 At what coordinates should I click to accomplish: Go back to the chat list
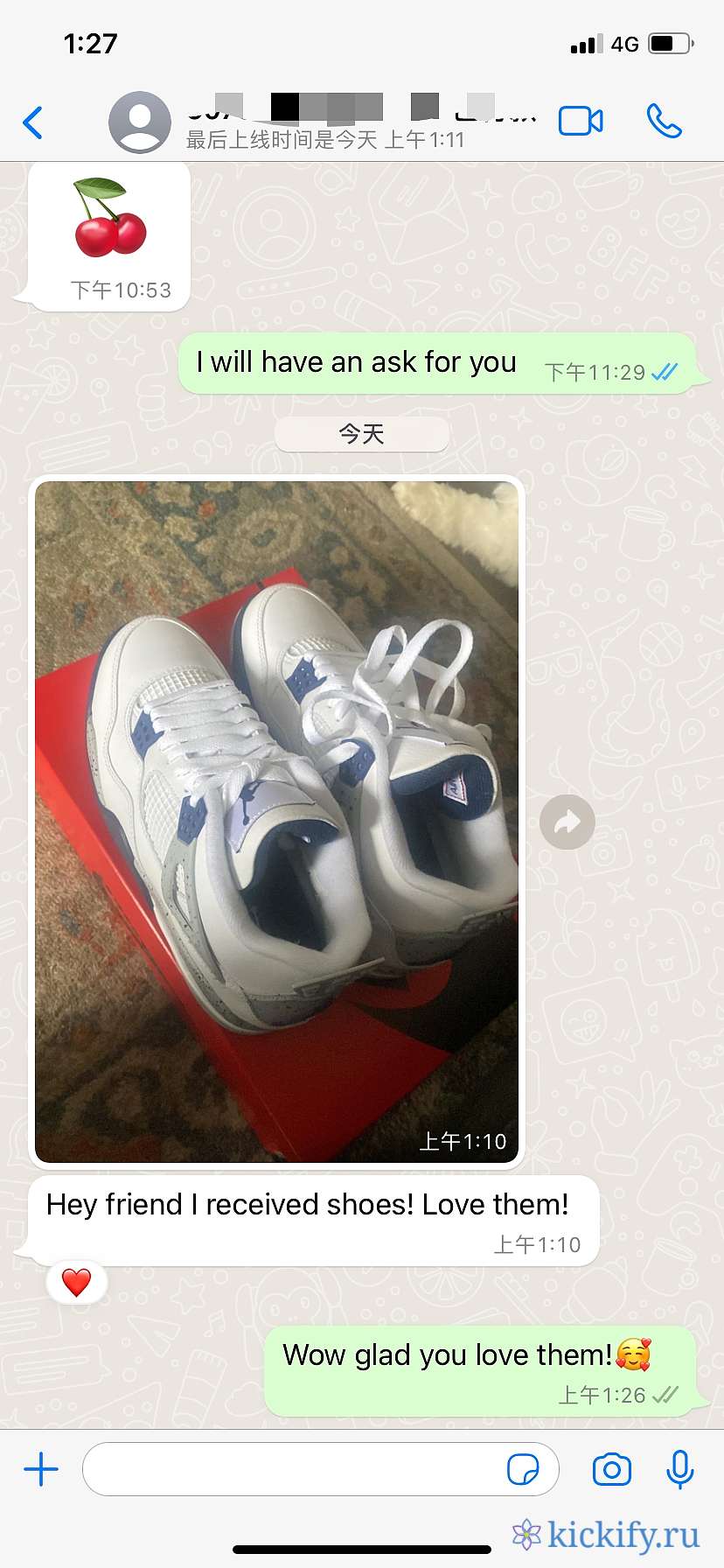33,122
